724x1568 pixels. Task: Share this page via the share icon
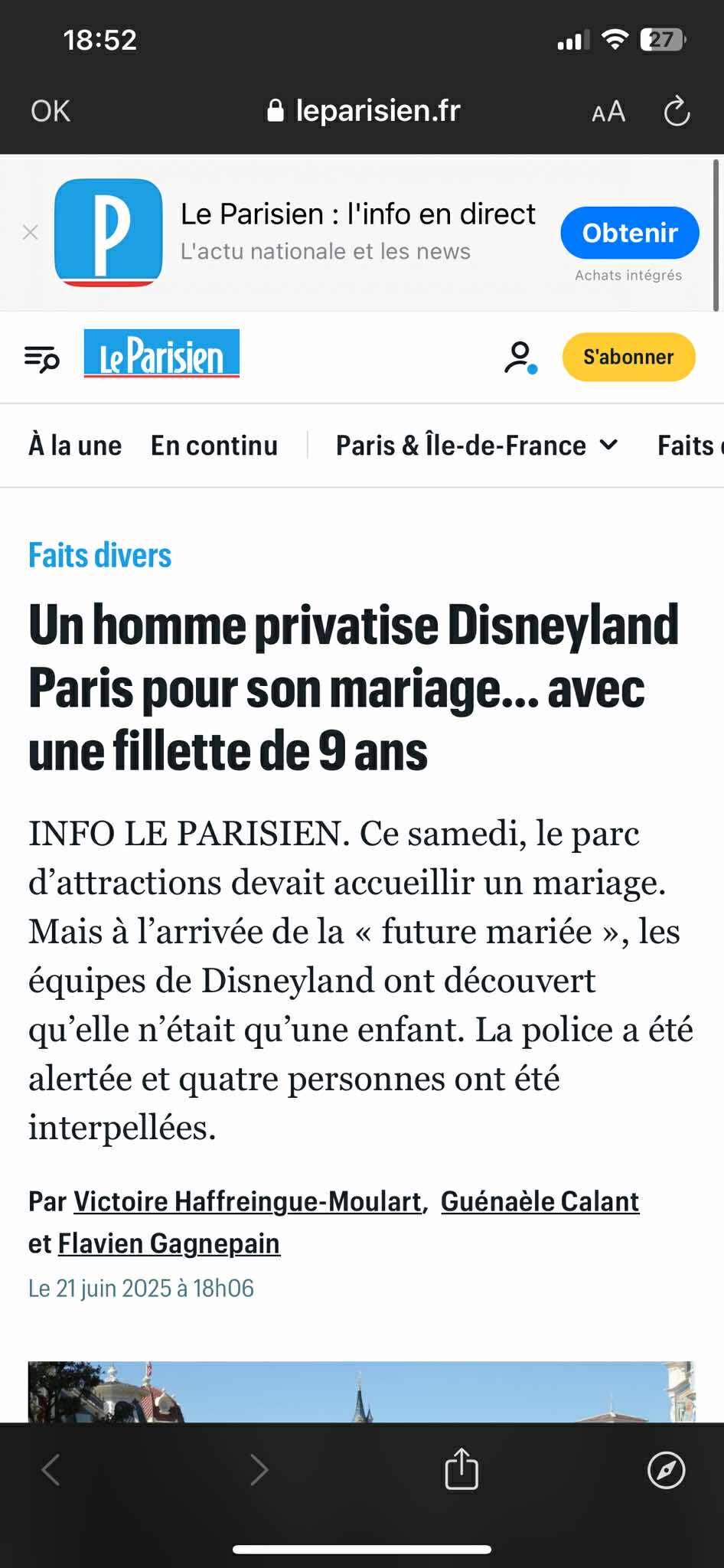461,1469
